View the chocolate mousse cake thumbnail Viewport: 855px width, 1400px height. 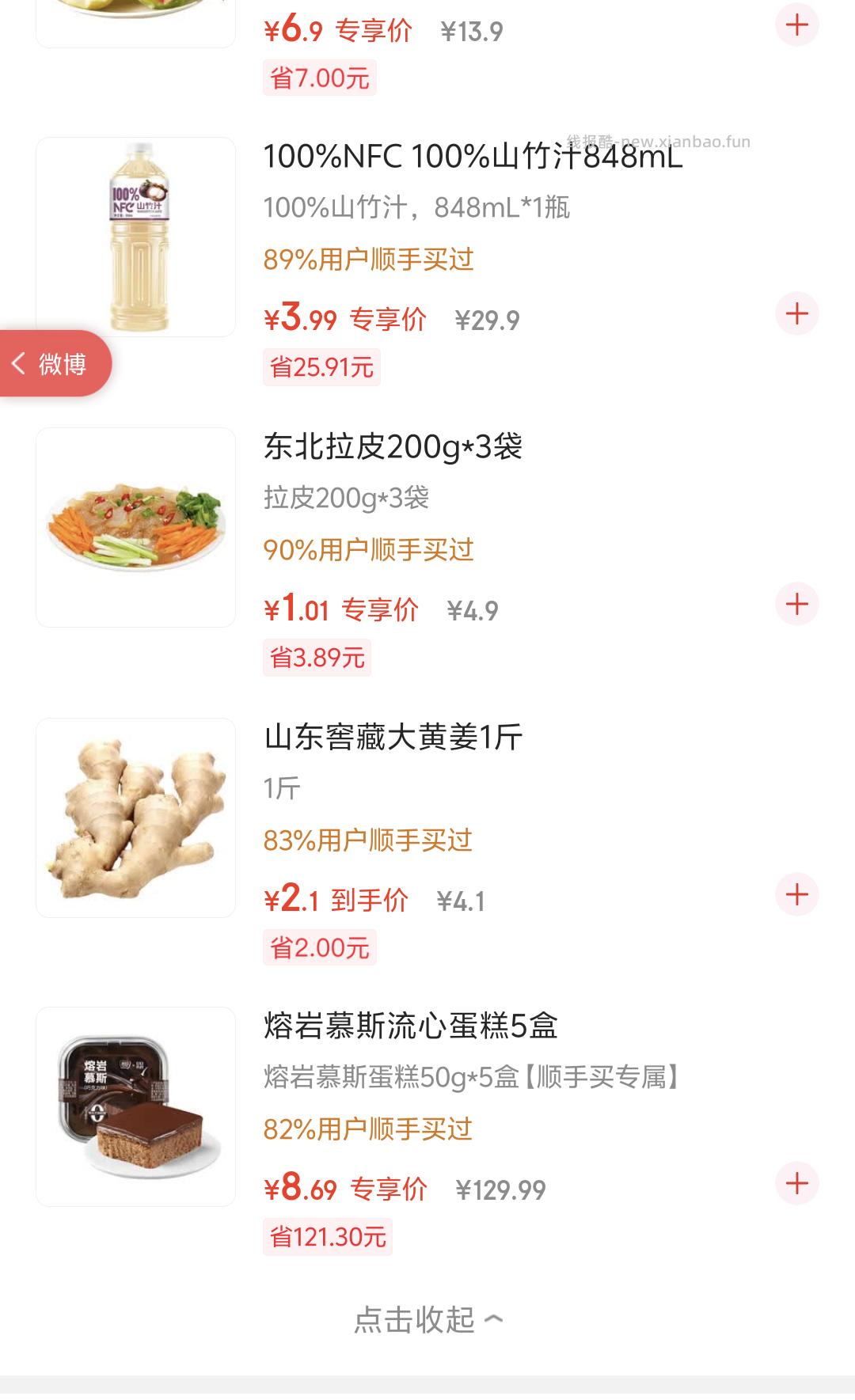click(x=136, y=1104)
